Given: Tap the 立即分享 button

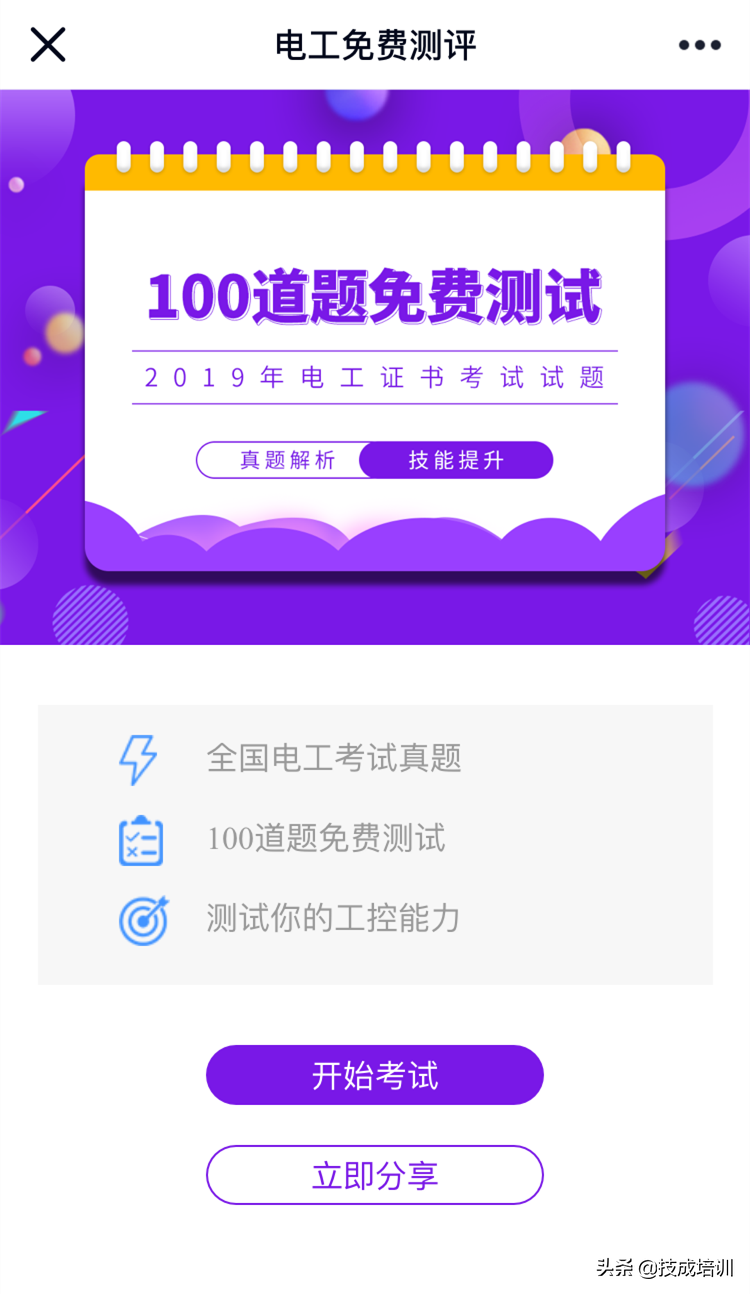Looking at the screenshot, I should pyautogui.click(x=375, y=1175).
